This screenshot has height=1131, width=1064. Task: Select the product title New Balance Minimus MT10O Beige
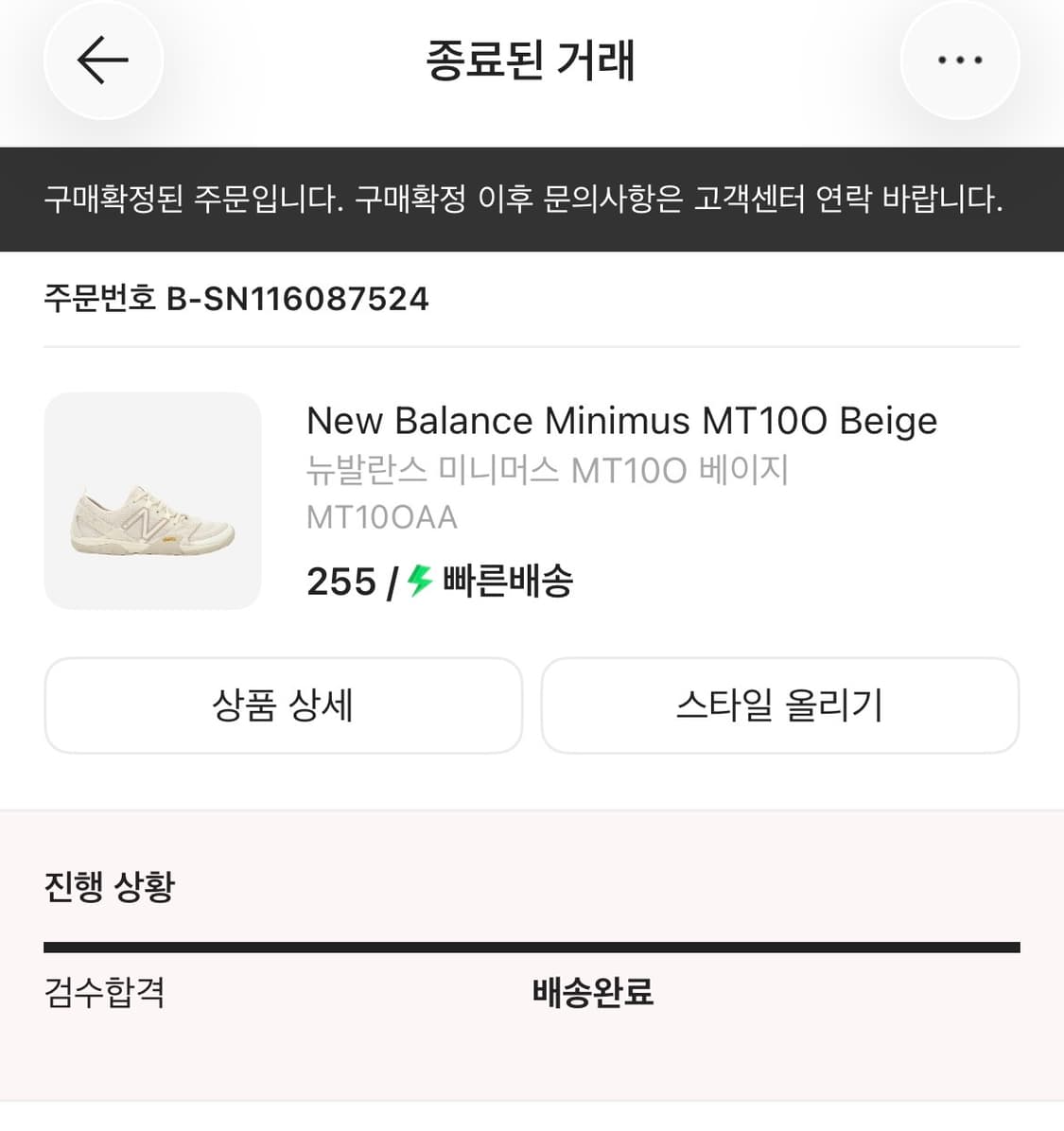620,421
